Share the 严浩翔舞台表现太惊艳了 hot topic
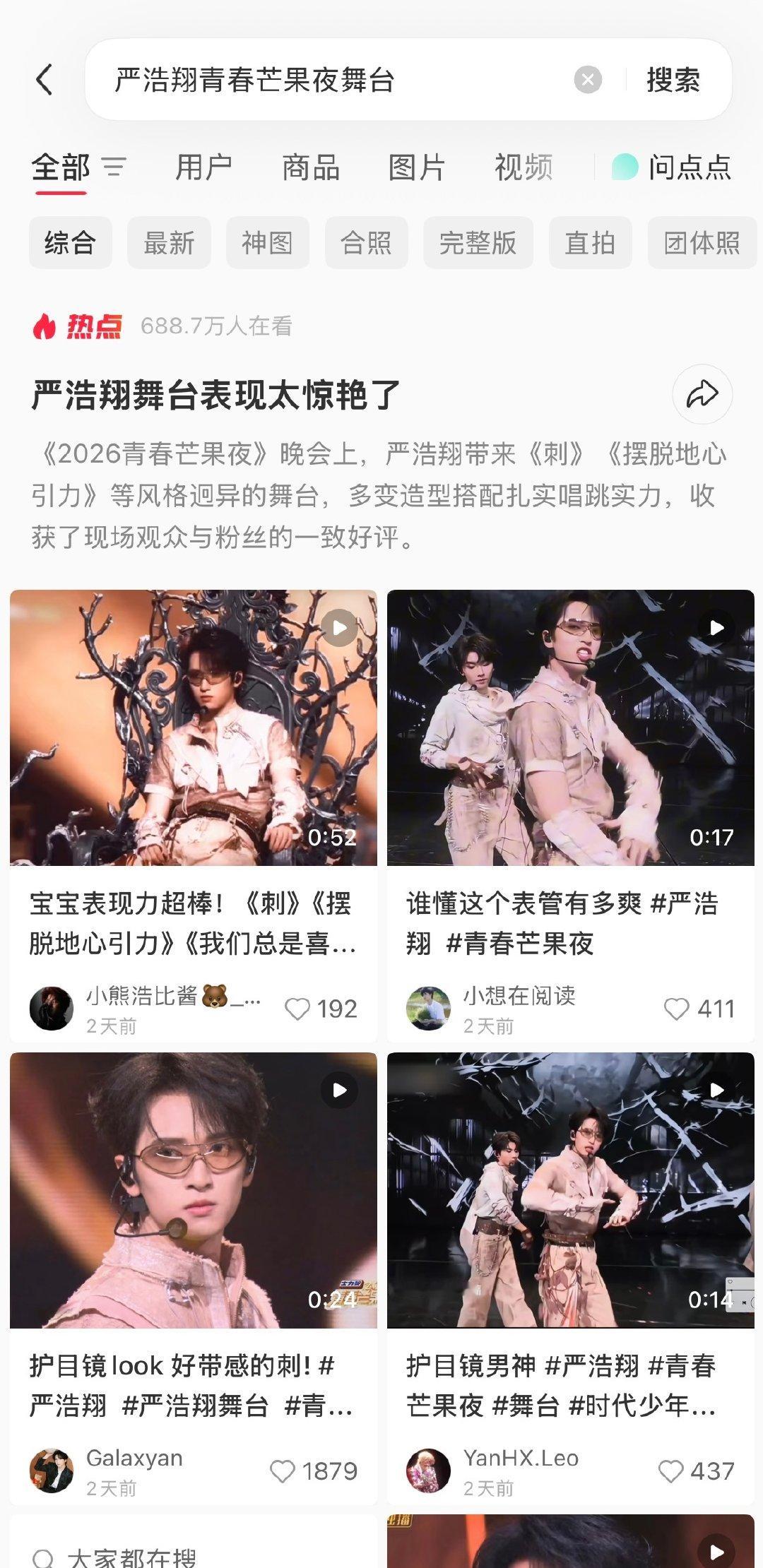Screen dimensions: 763x1568 702,395
